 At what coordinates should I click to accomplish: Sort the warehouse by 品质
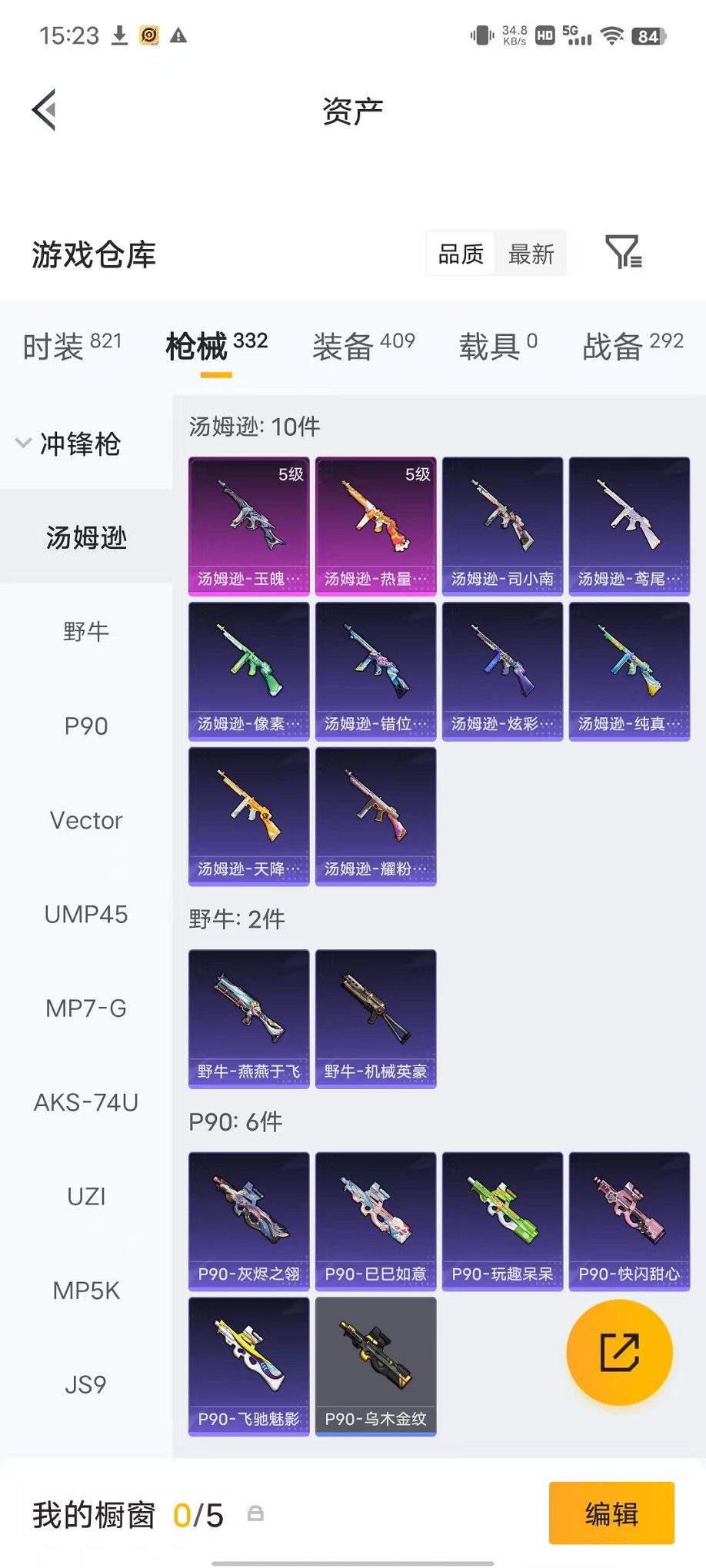[461, 254]
